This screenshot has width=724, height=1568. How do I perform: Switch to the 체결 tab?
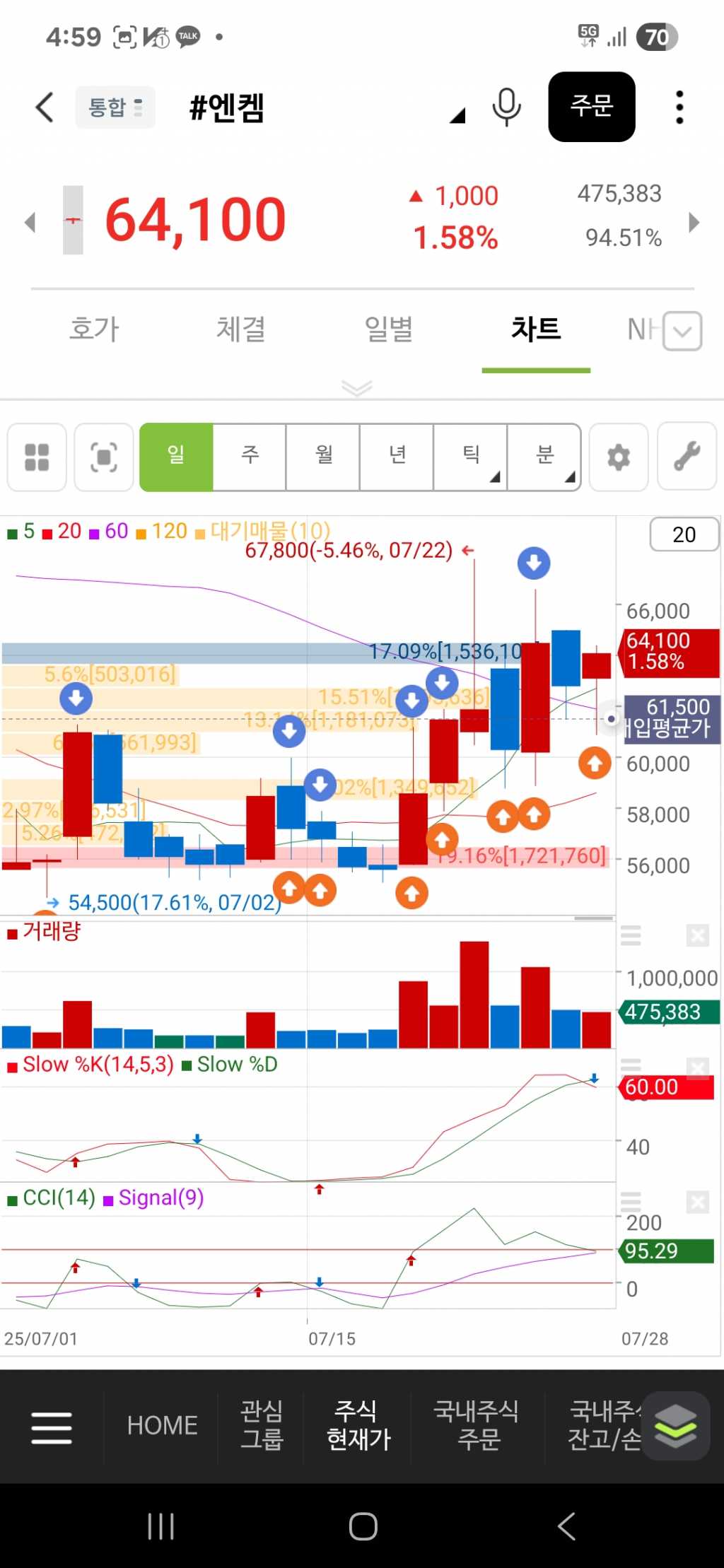pyautogui.click(x=241, y=329)
